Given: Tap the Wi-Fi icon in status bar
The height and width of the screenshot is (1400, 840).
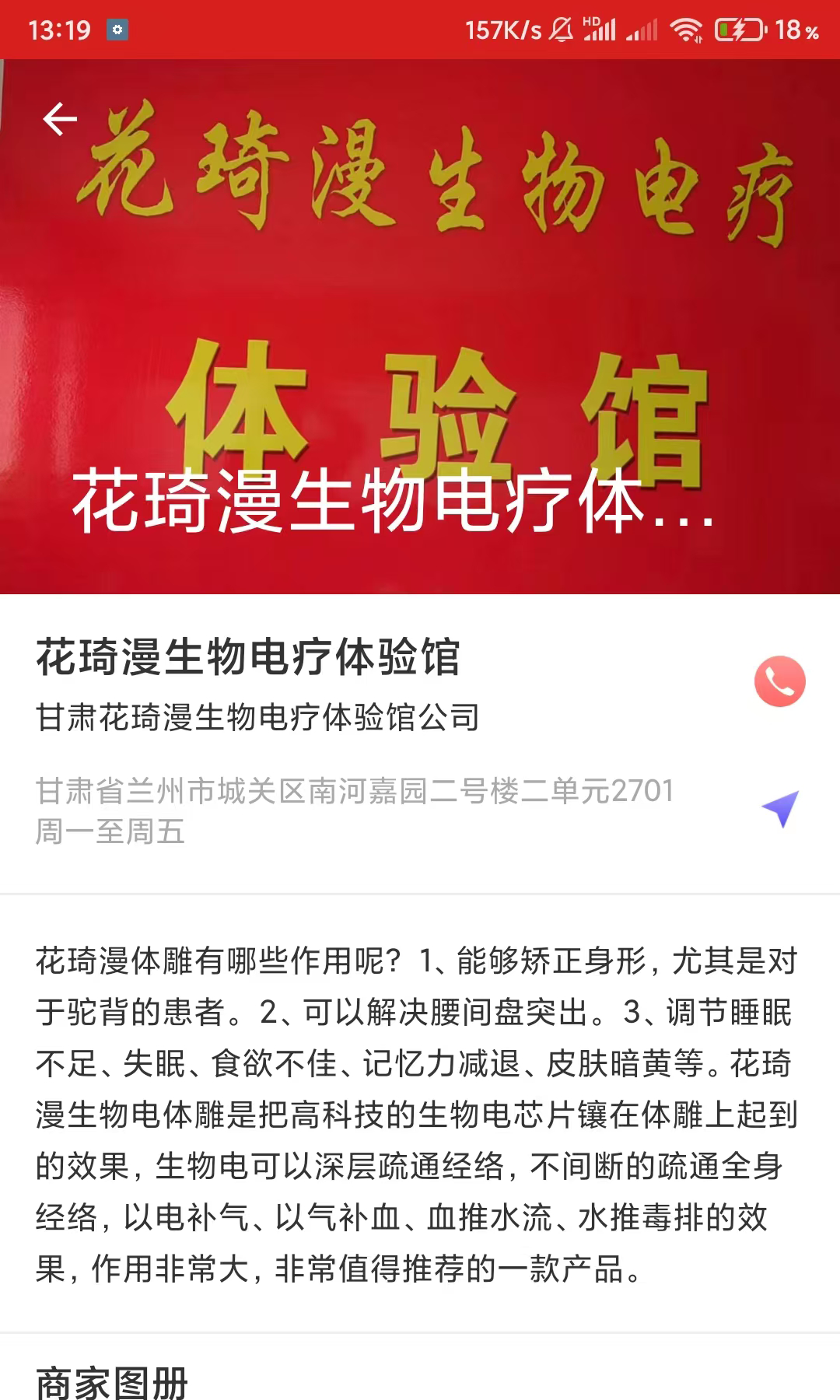Looking at the screenshot, I should coord(688,28).
